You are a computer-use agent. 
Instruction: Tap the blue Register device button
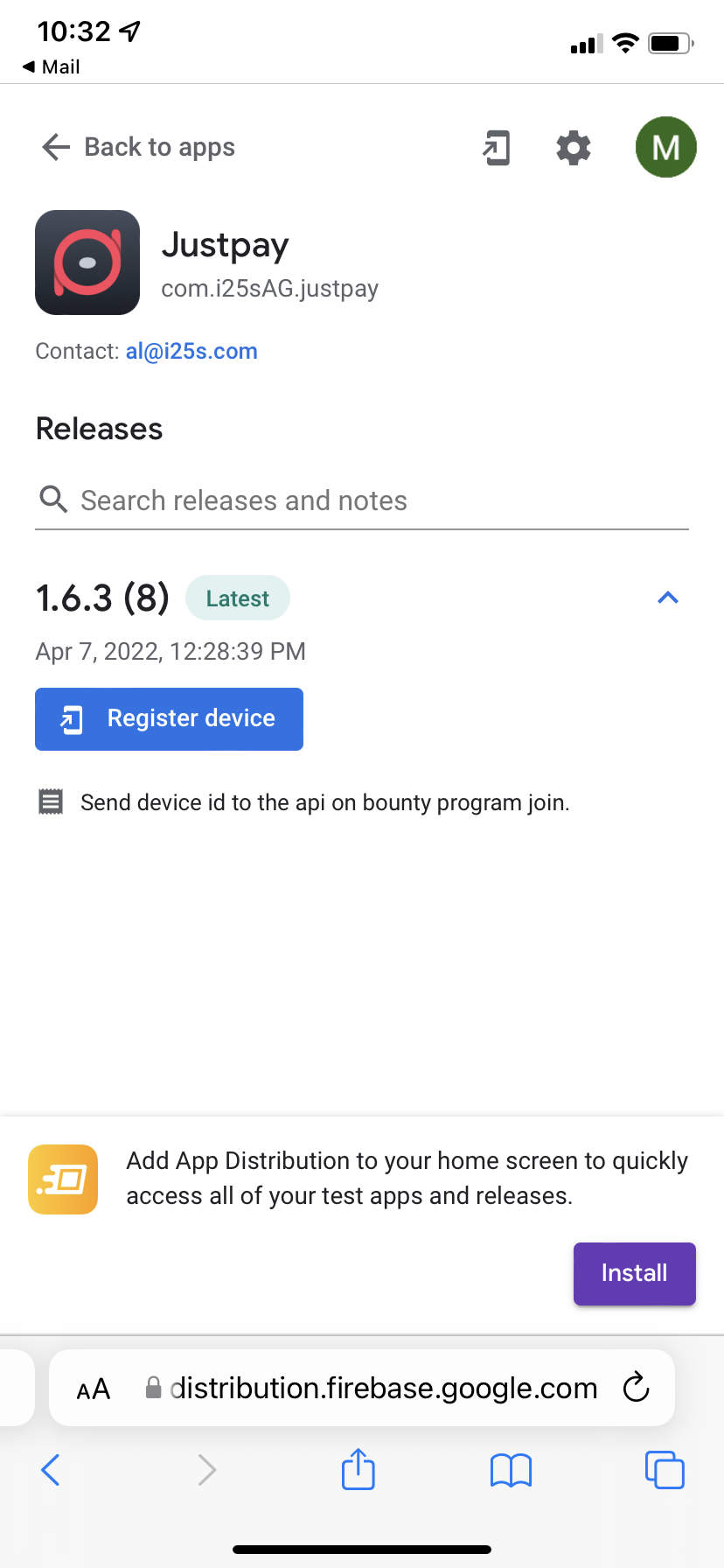pos(169,719)
